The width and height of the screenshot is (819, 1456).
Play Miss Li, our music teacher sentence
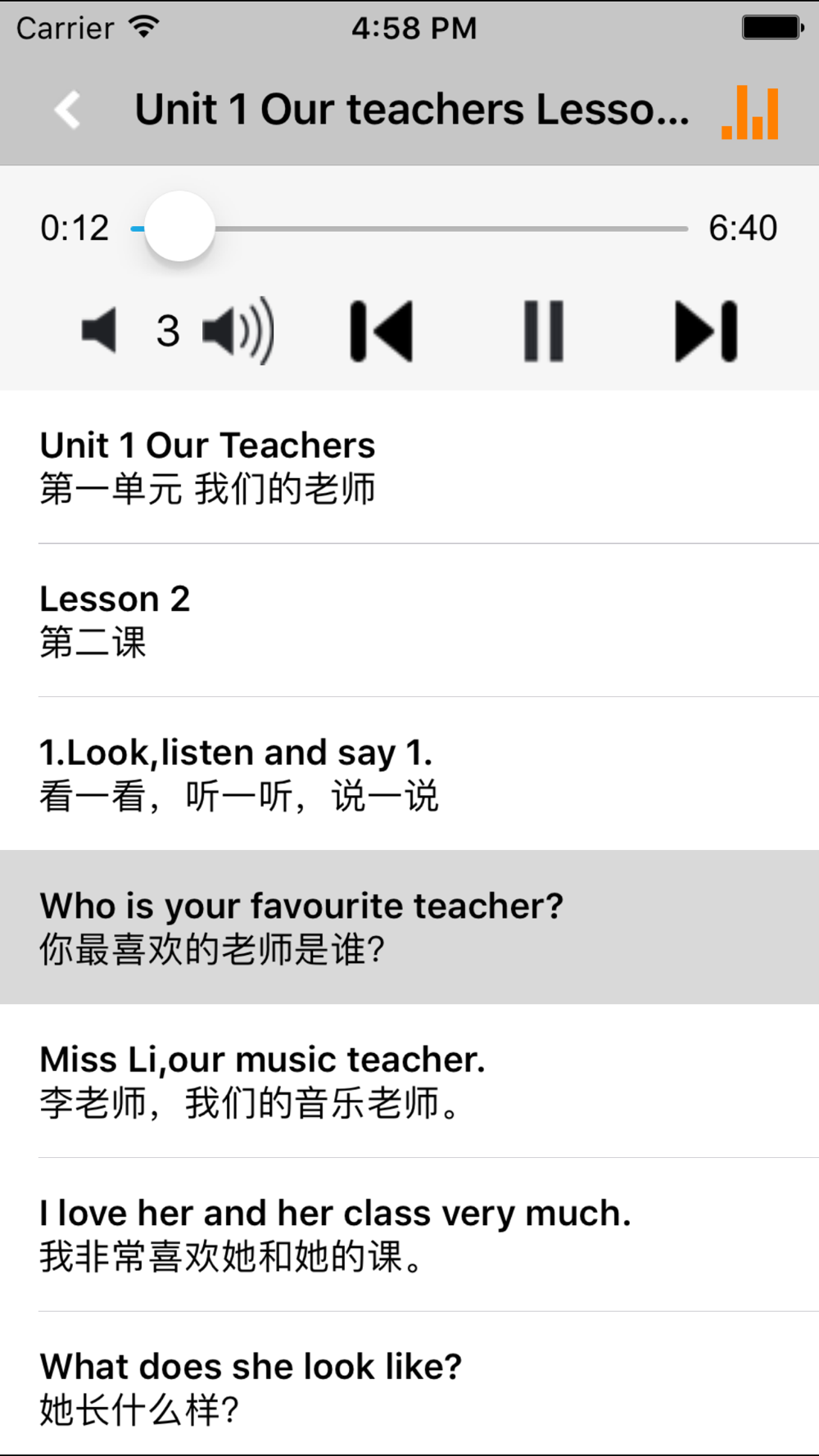tap(409, 1081)
